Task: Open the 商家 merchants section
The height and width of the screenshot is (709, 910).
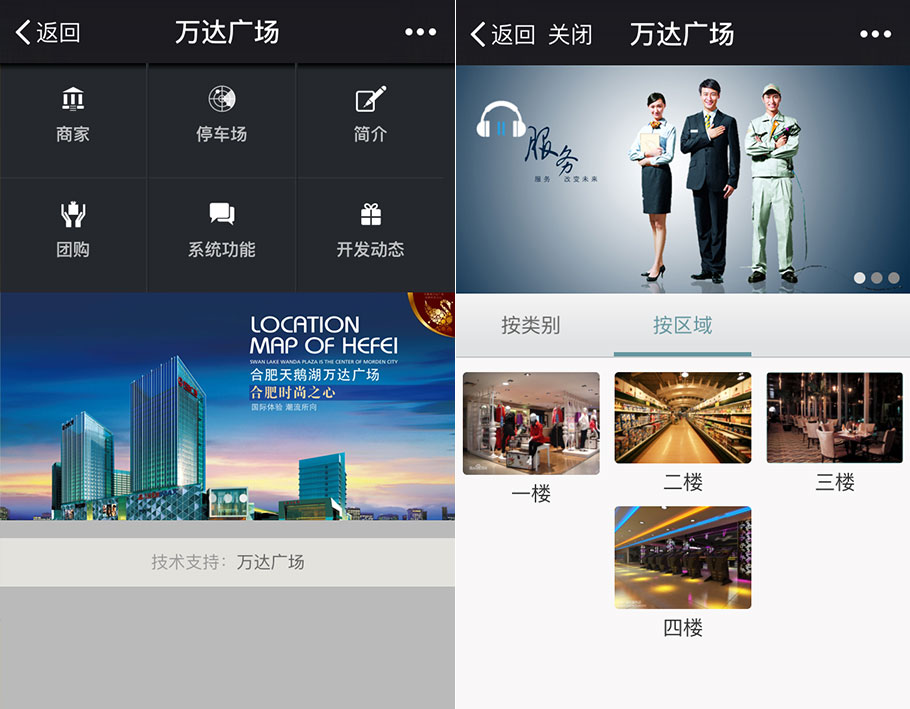Action: tap(73, 116)
